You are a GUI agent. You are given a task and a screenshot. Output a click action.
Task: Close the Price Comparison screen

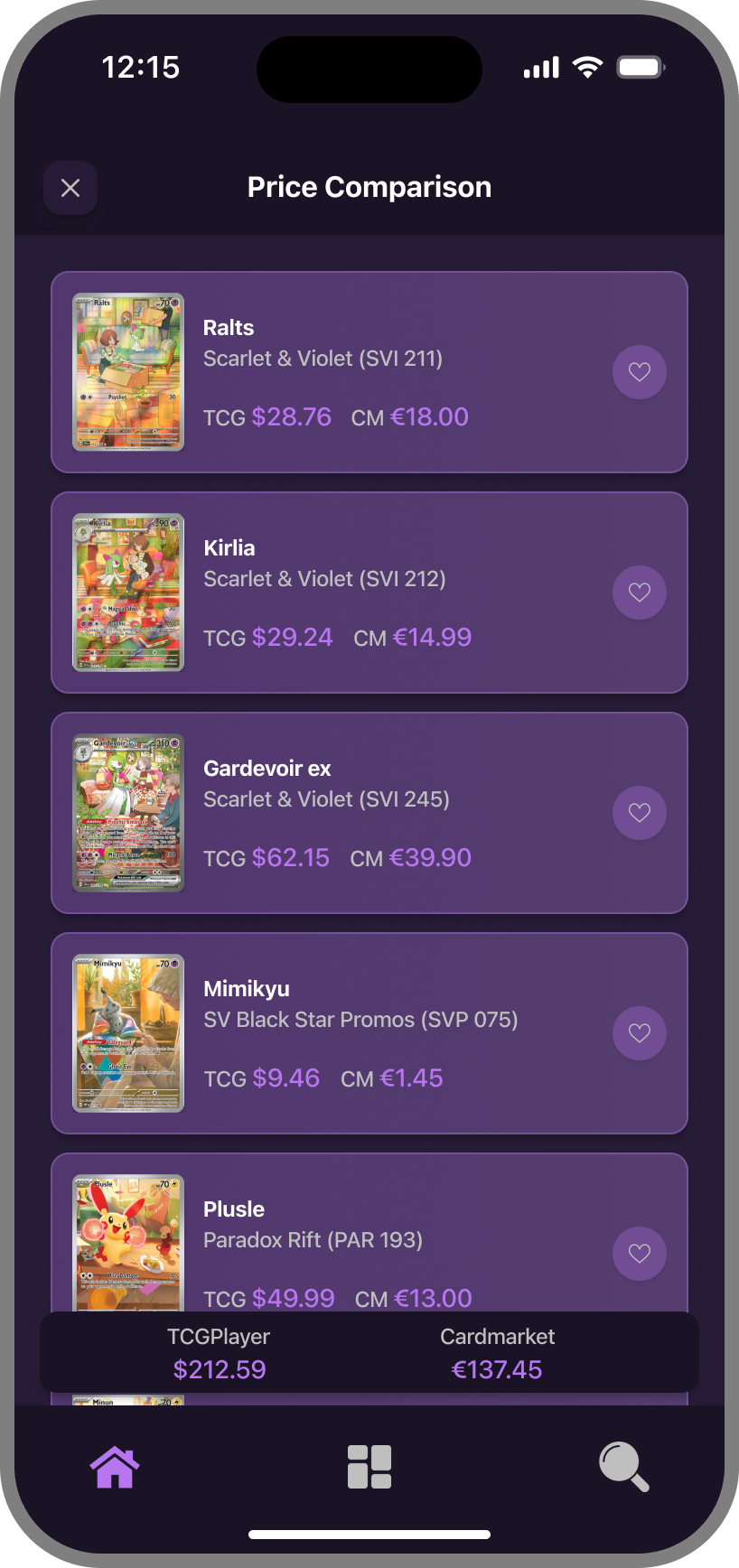click(70, 188)
